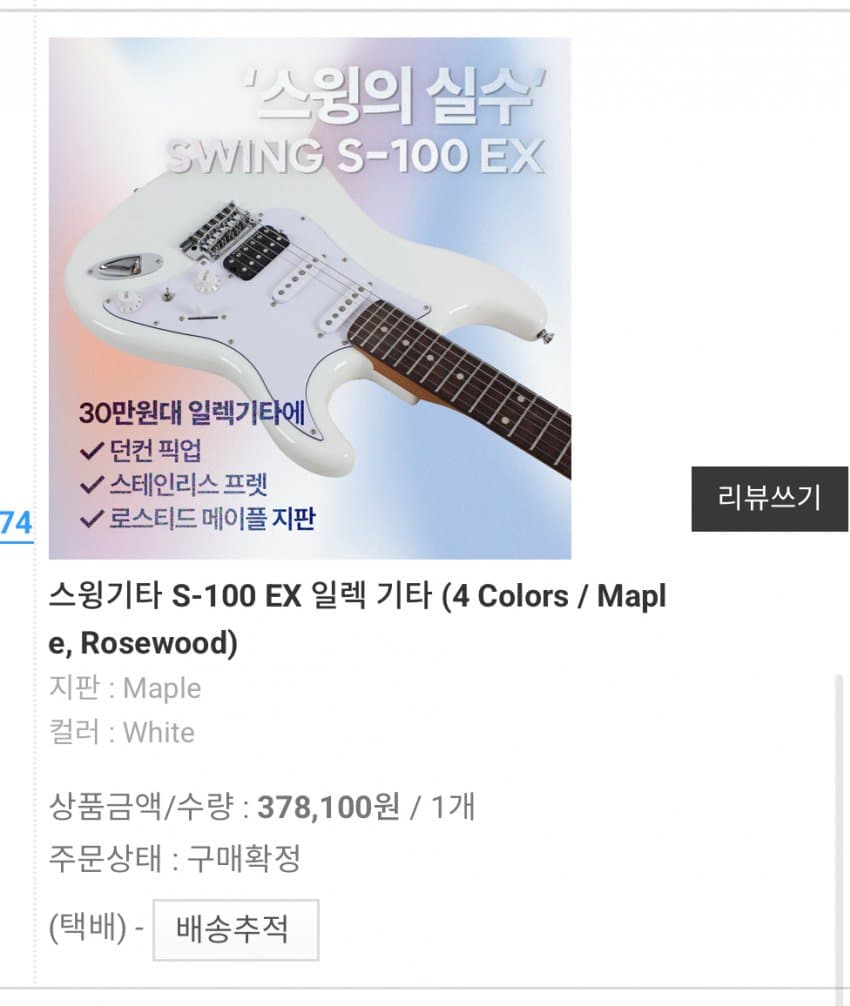Open 배송추적 delivery tracking

(x=235, y=930)
